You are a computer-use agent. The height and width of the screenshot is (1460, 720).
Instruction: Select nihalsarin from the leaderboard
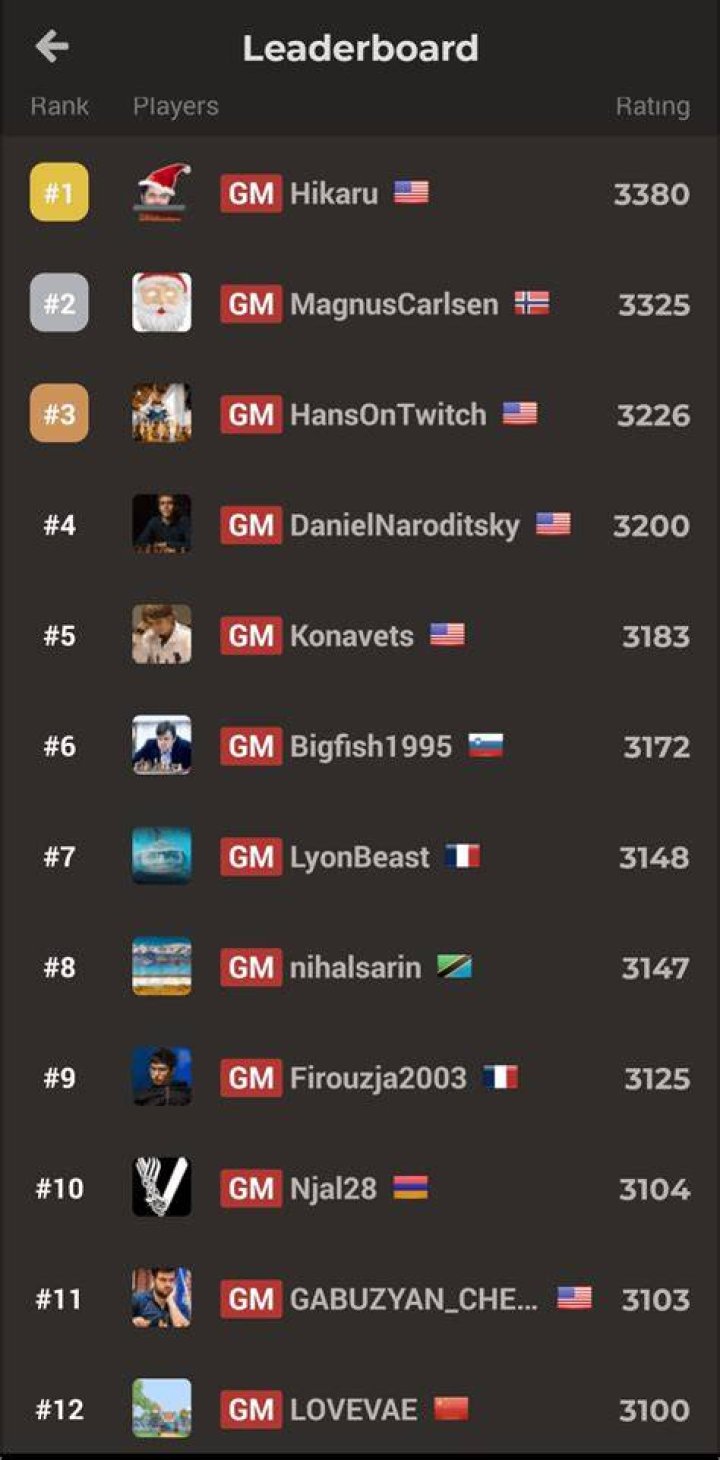tap(360, 967)
